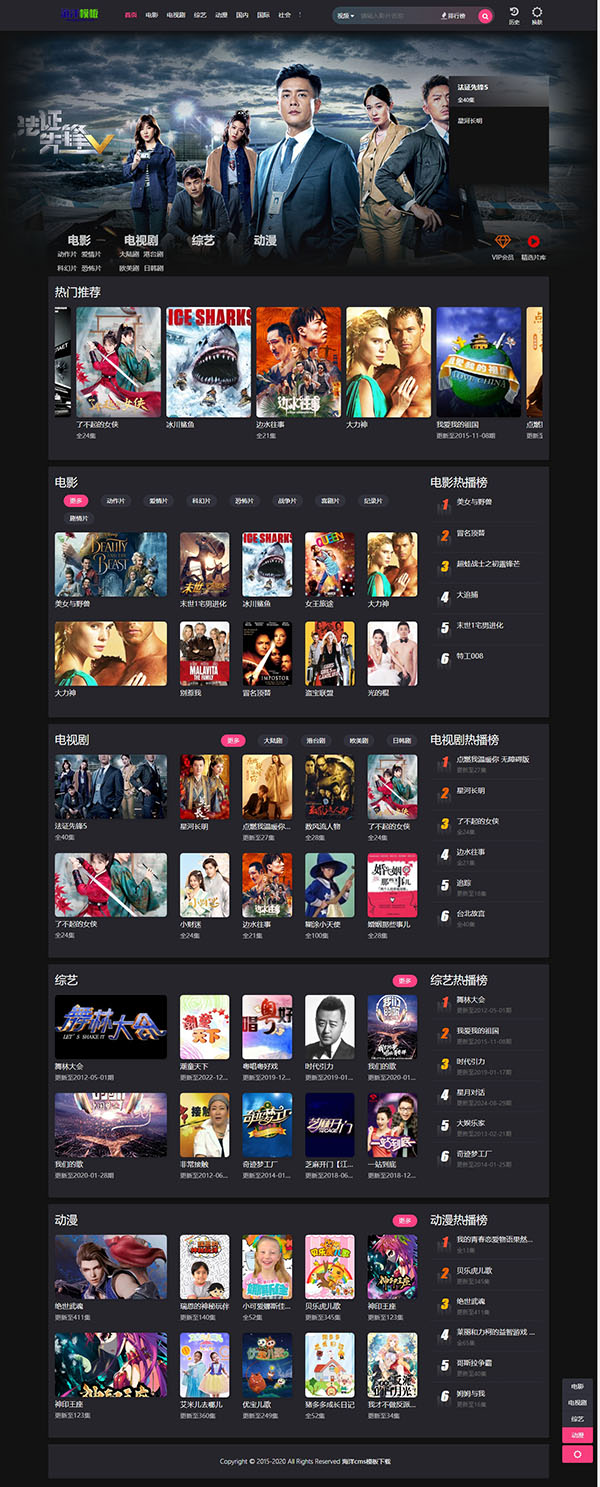The height and width of the screenshot is (1487, 600).
Task: Open the 绝世武魂 anime card
Action: point(111,1266)
